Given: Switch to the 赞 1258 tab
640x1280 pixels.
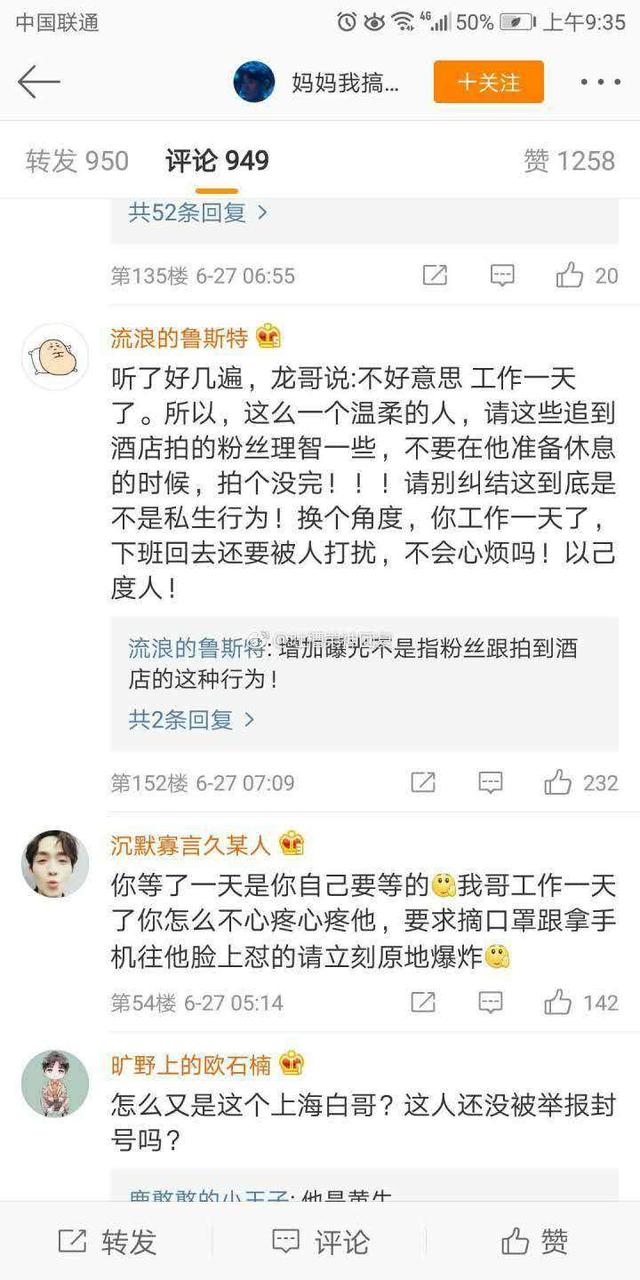Looking at the screenshot, I should [569, 161].
